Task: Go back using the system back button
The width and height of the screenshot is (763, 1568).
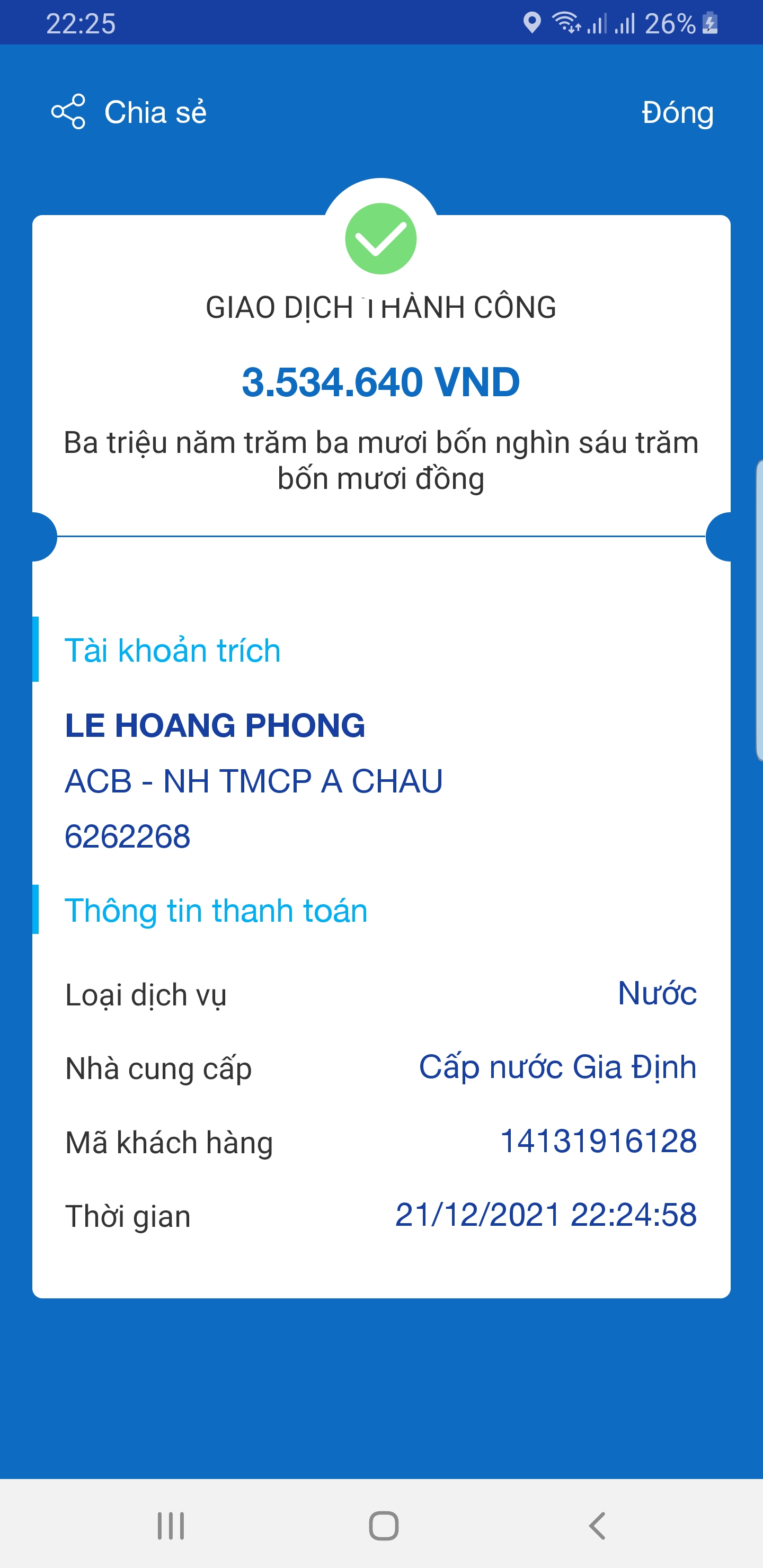Action: (x=597, y=1526)
